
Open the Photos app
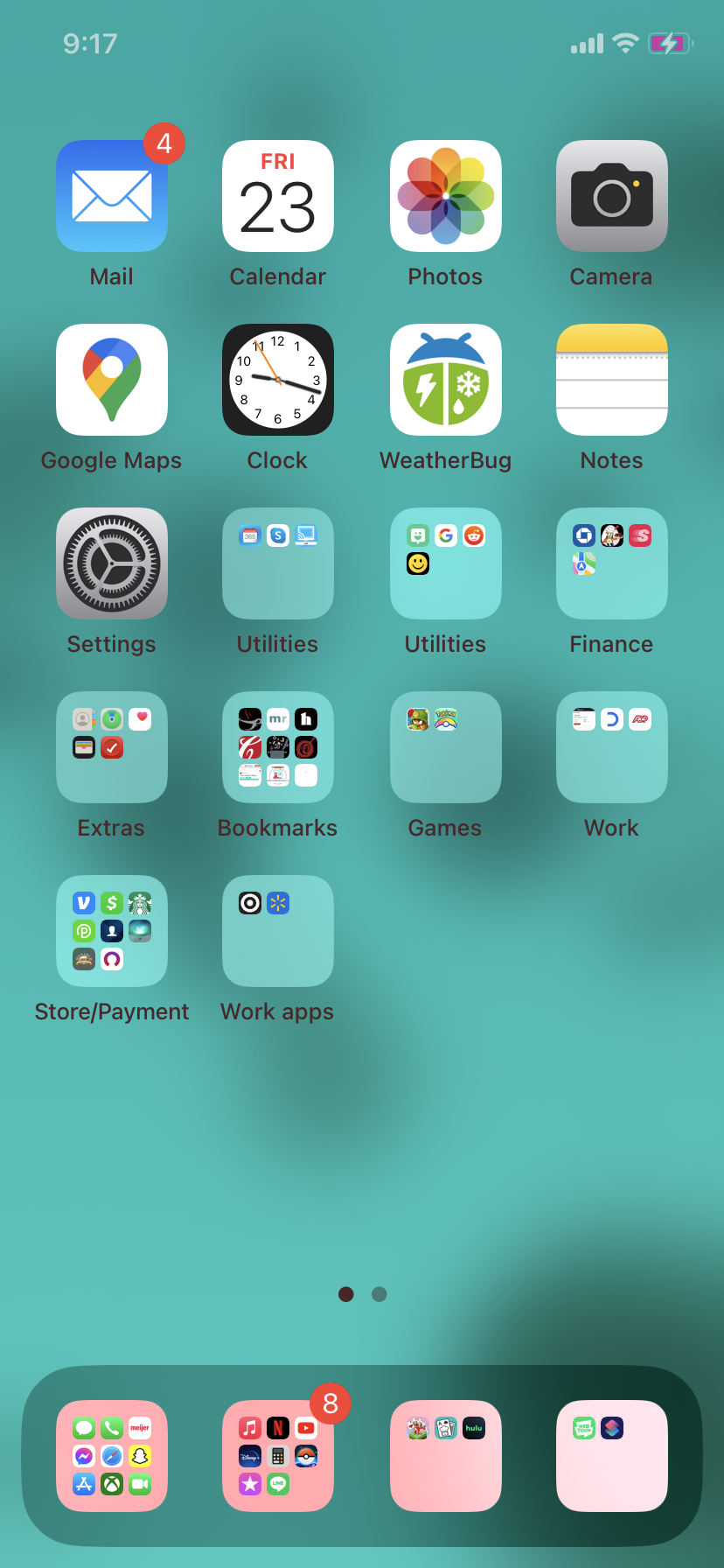(x=446, y=196)
